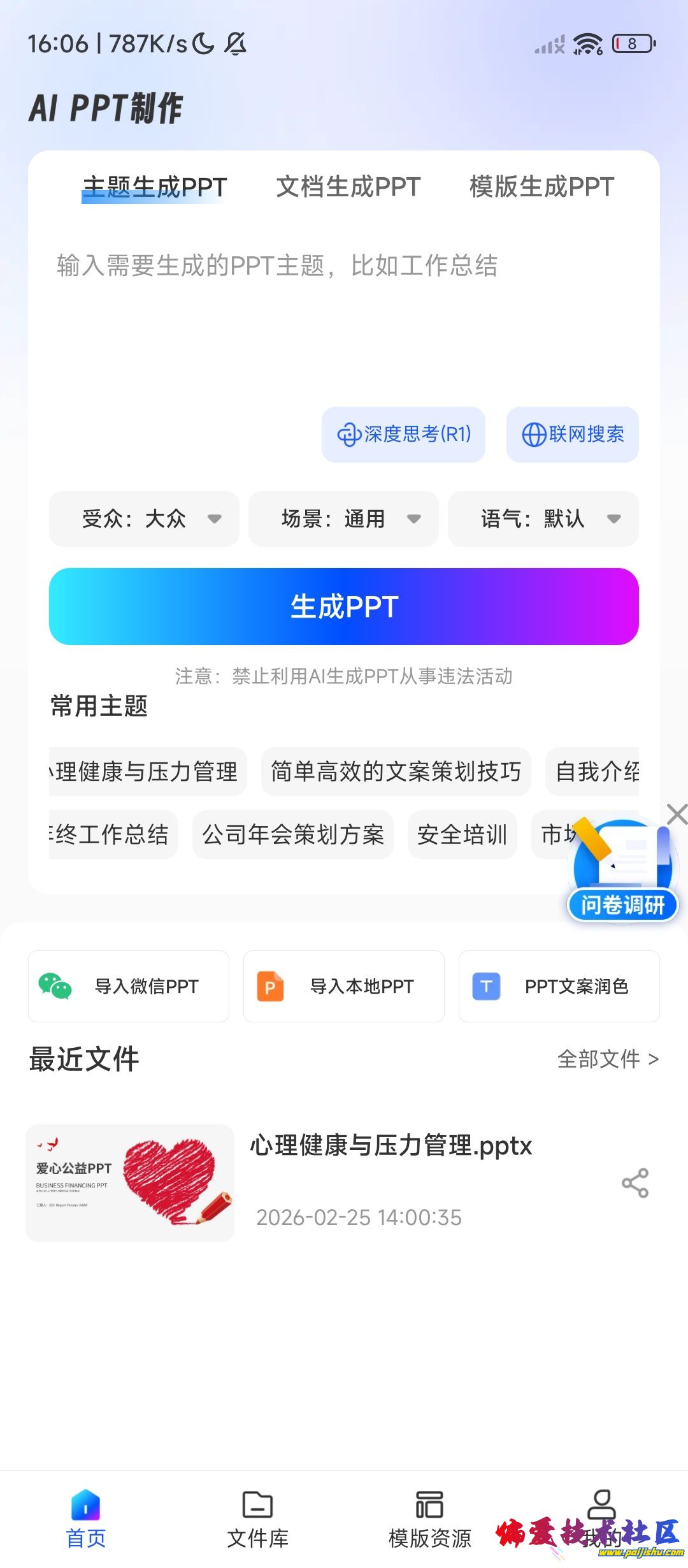688x1568 pixels.
Task: Share 心理健康与压力管理.pptx file
Action: (x=634, y=1183)
